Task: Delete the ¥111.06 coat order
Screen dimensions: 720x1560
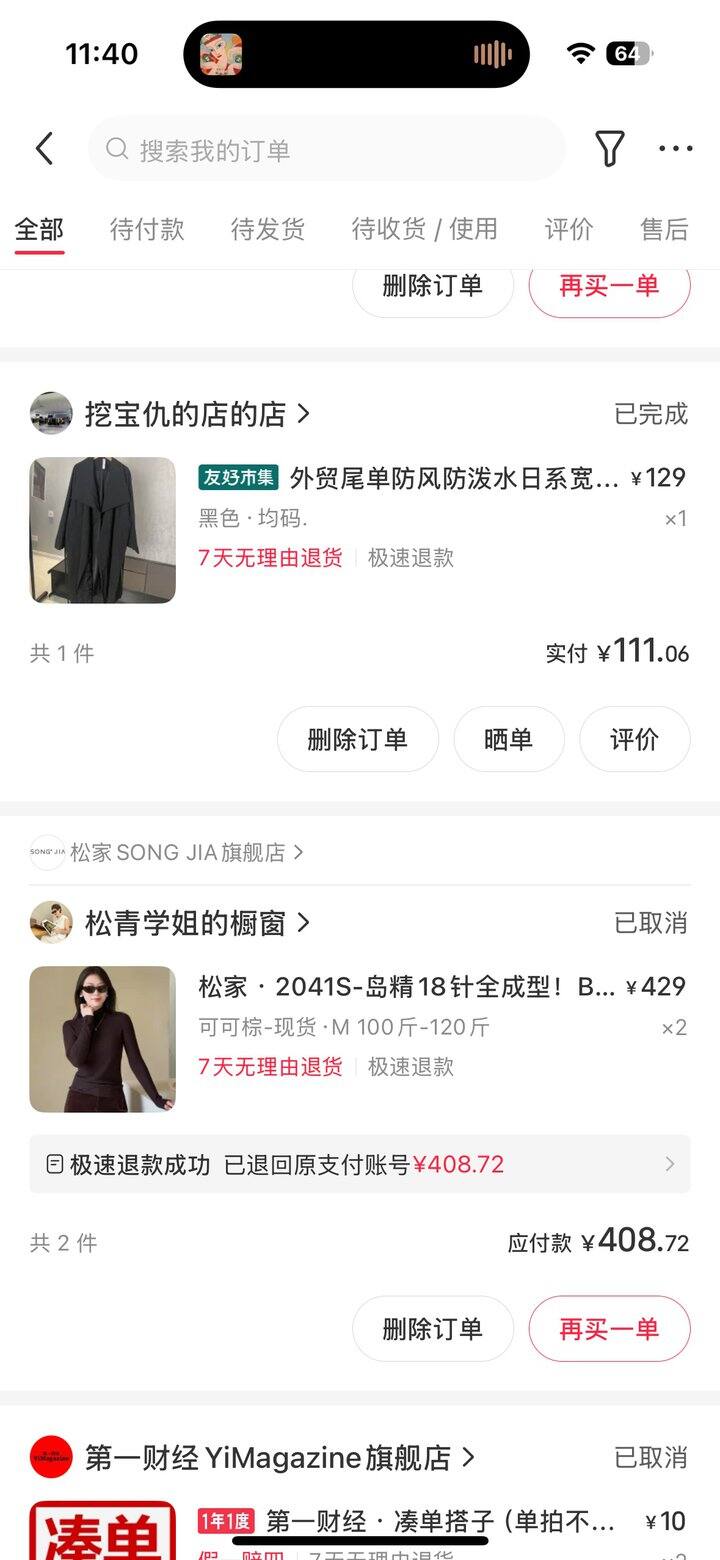Action: point(357,739)
